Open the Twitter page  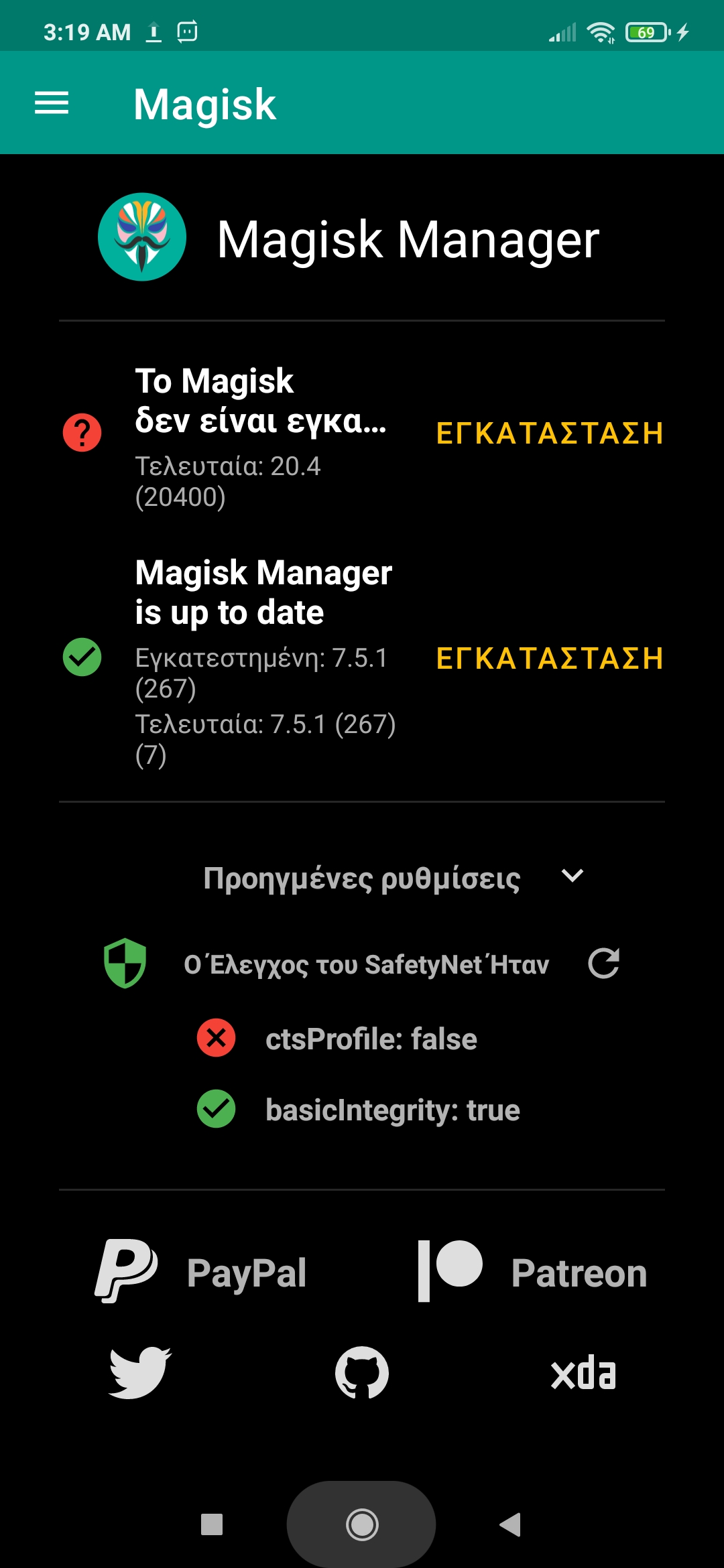[140, 1372]
